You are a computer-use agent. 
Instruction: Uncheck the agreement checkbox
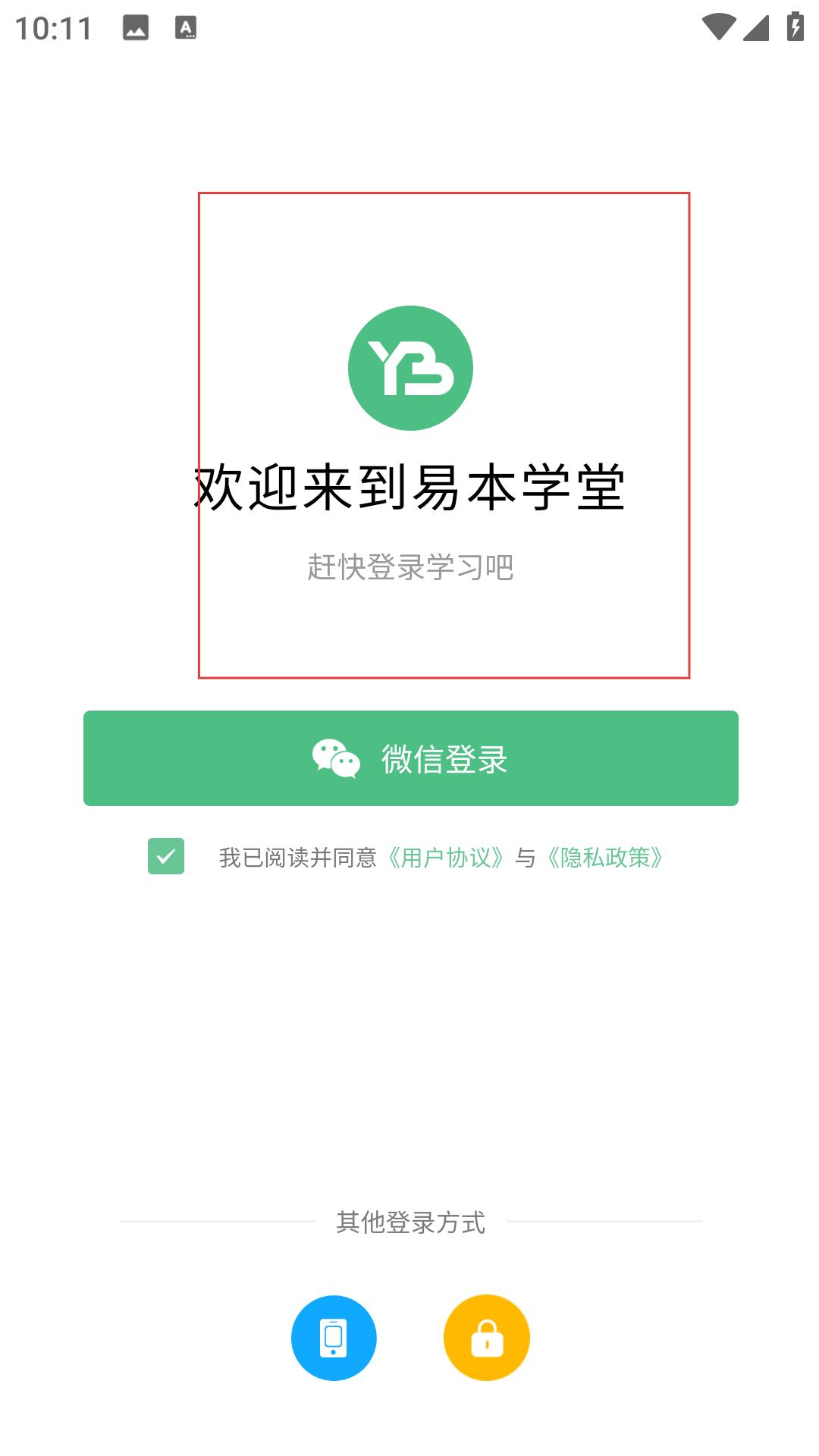click(166, 856)
